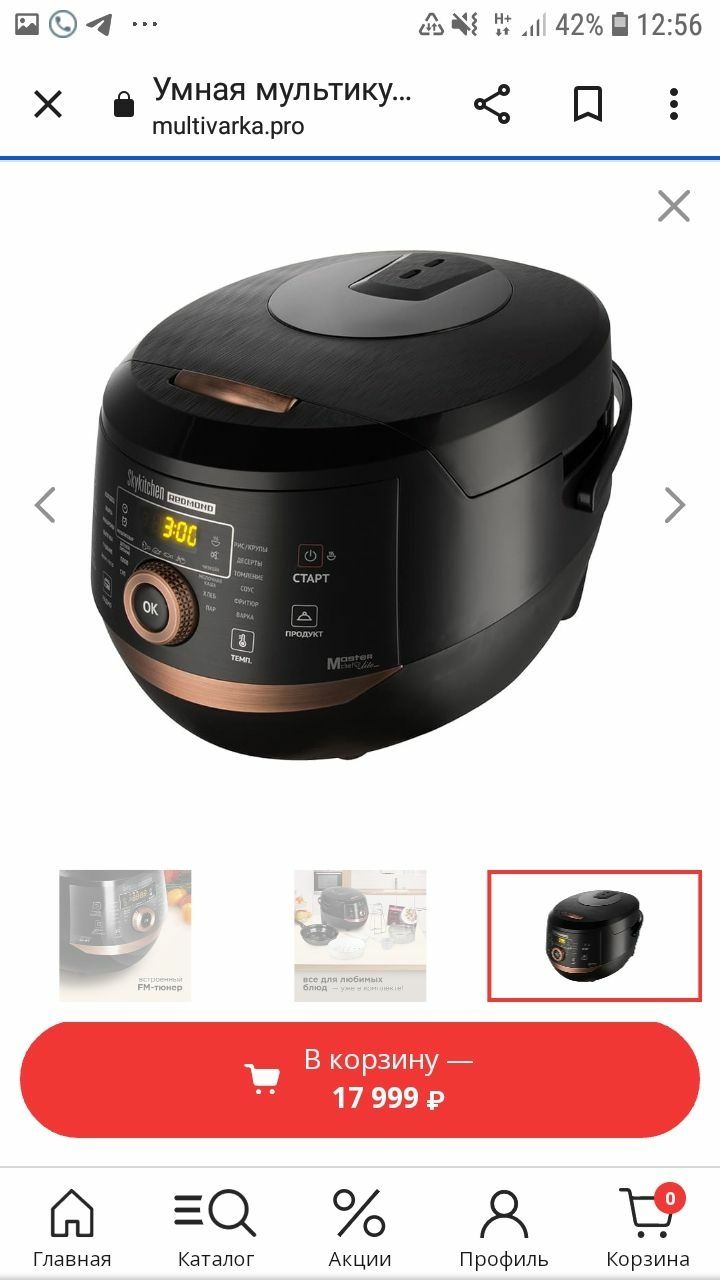This screenshot has width=720, height=1280.
Task: Bookmark the multivarka.pro page
Action: pyautogui.click(x=587, y=104)
